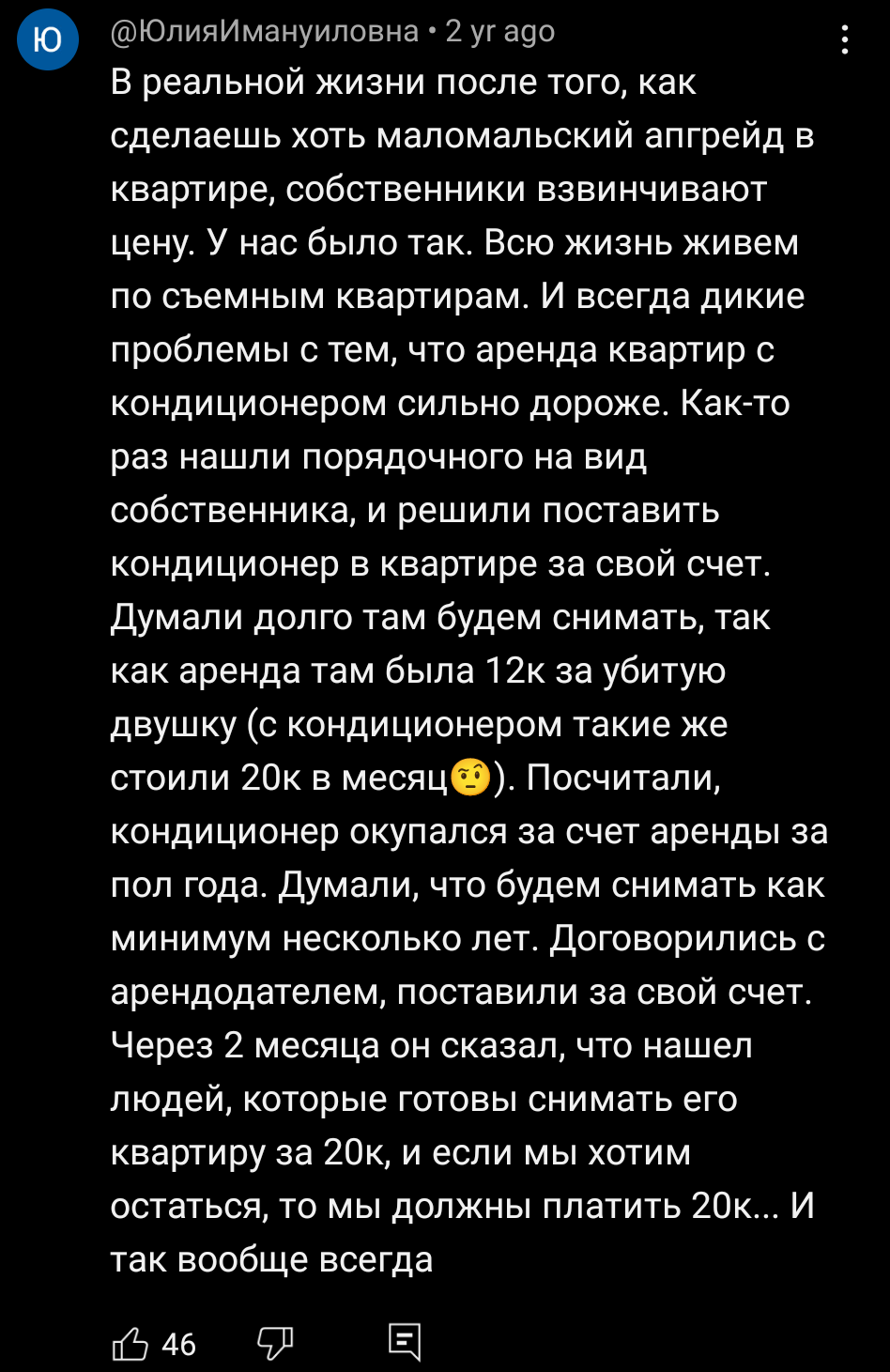Open the comment's three-dot overflow menu
The image size is (890, 1372).
[845, 39]
